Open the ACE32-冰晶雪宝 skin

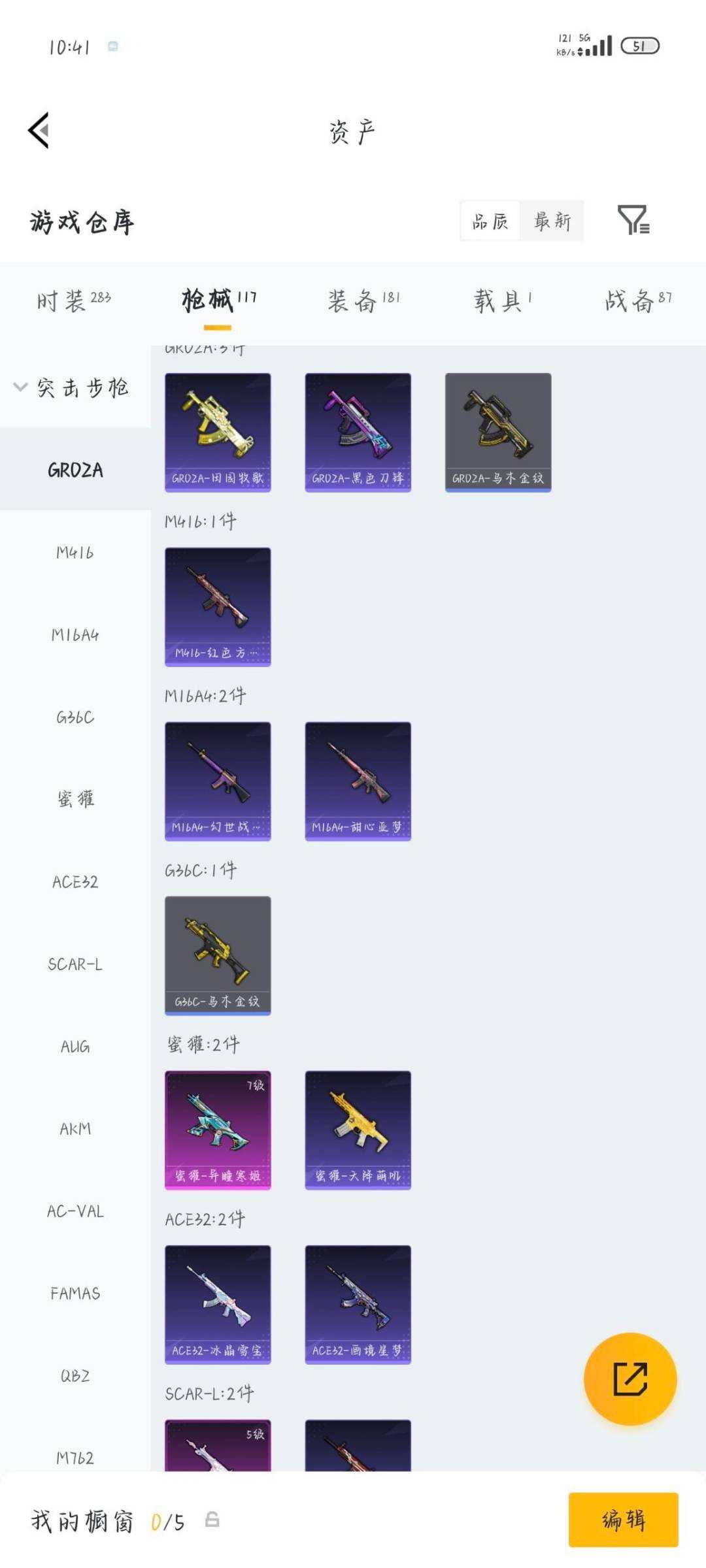click(x=218, y=1305)
